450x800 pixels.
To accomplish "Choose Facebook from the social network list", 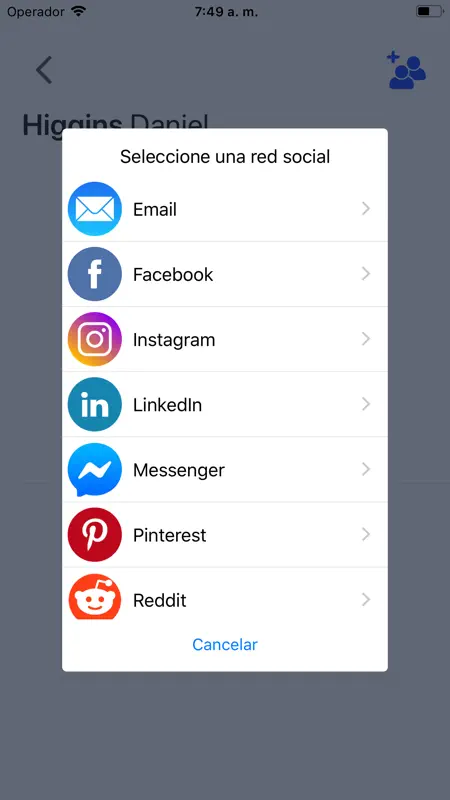I will point(224,274).
